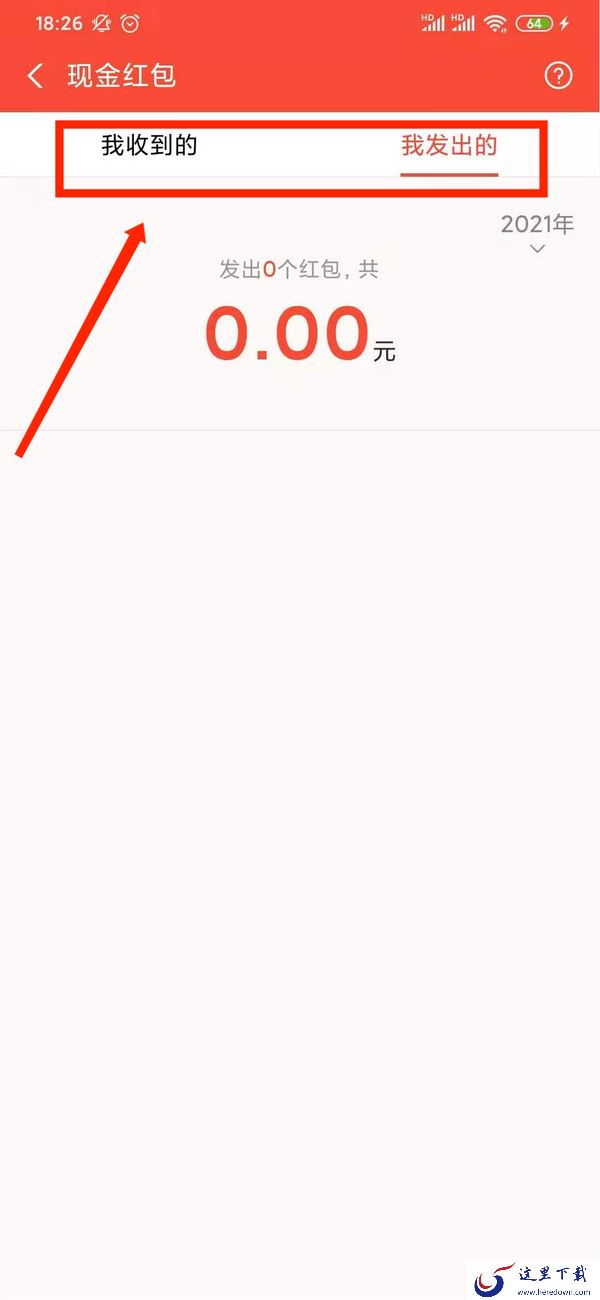
Task: Go back from 现金红包 page
Action: point(36,76)
